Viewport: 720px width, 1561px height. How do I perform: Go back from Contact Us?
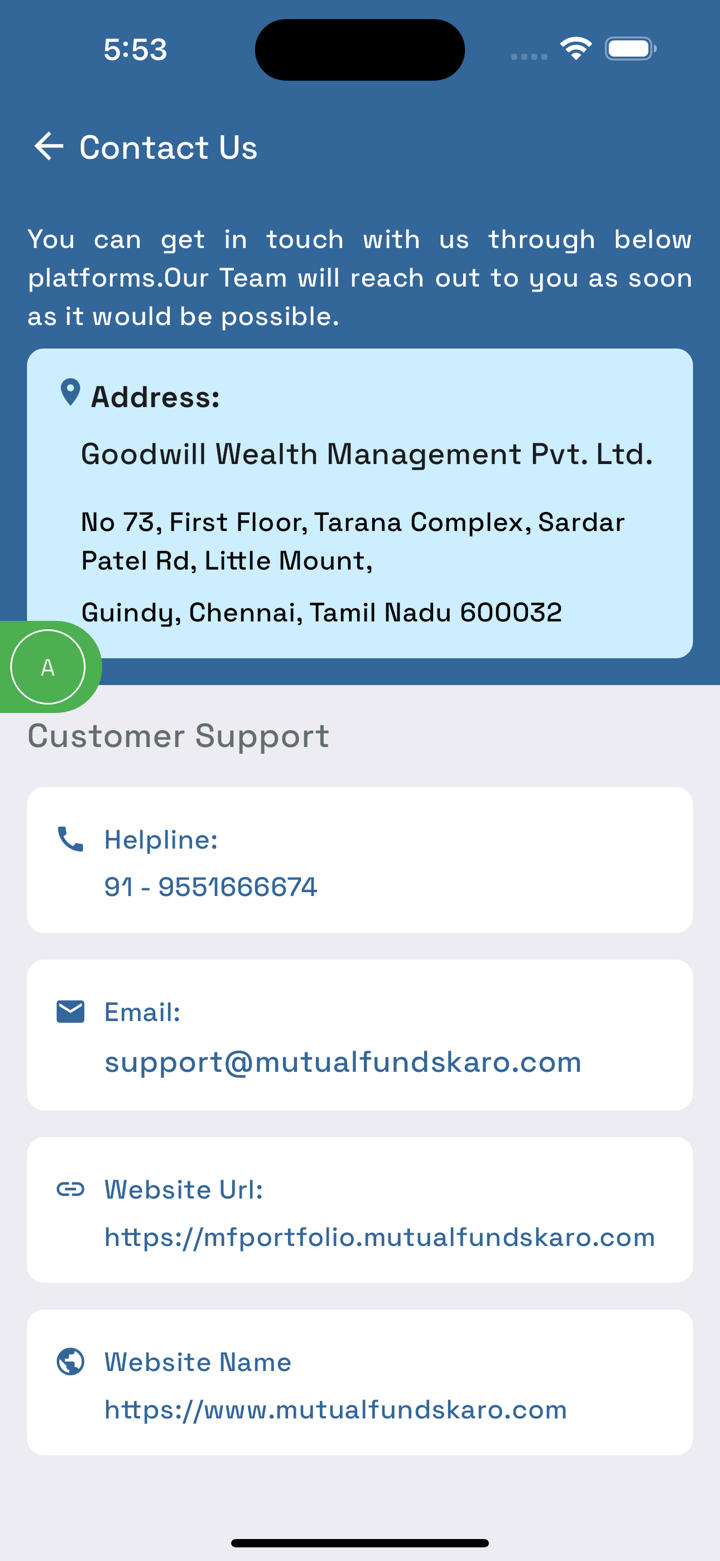49,147
